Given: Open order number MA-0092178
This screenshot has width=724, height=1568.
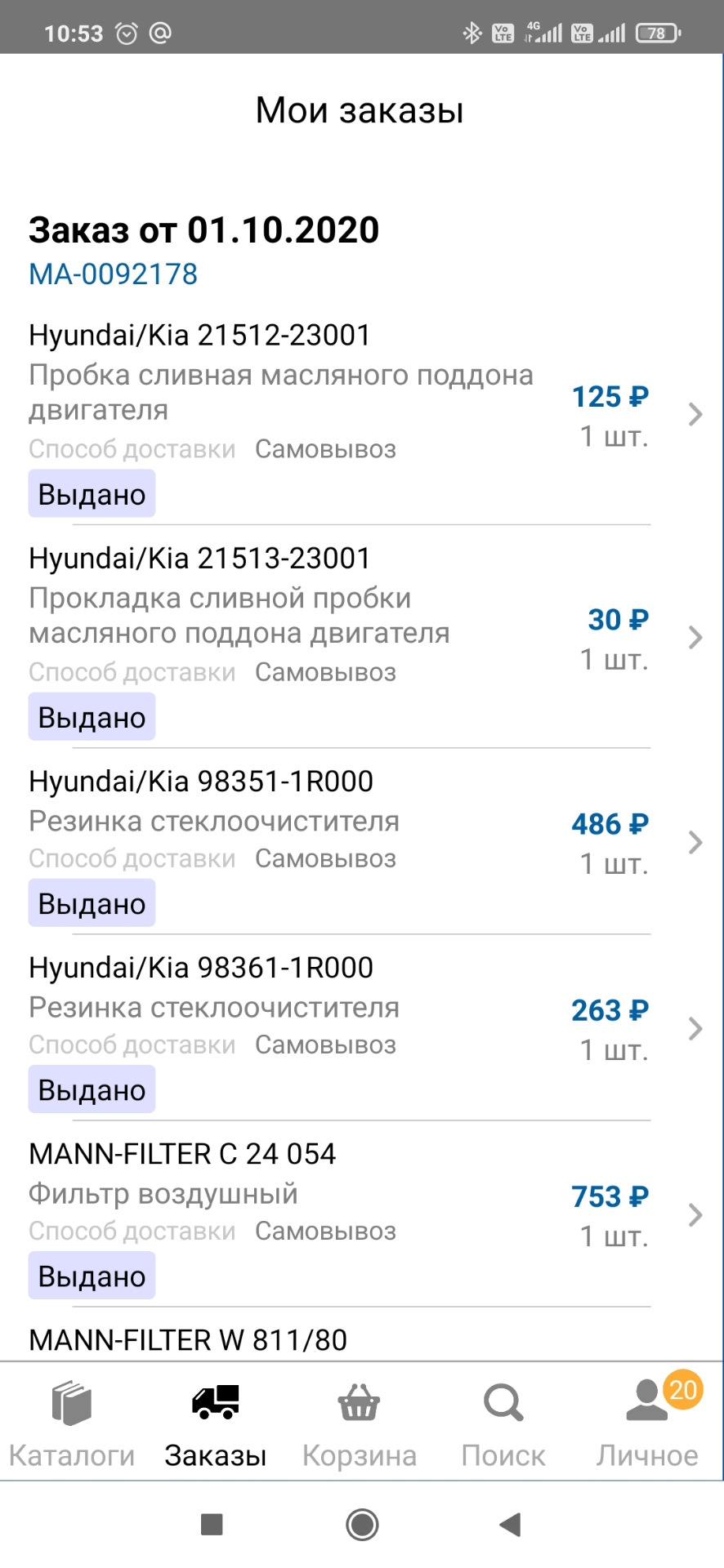Looking at the screenshot, I should 113,274.
